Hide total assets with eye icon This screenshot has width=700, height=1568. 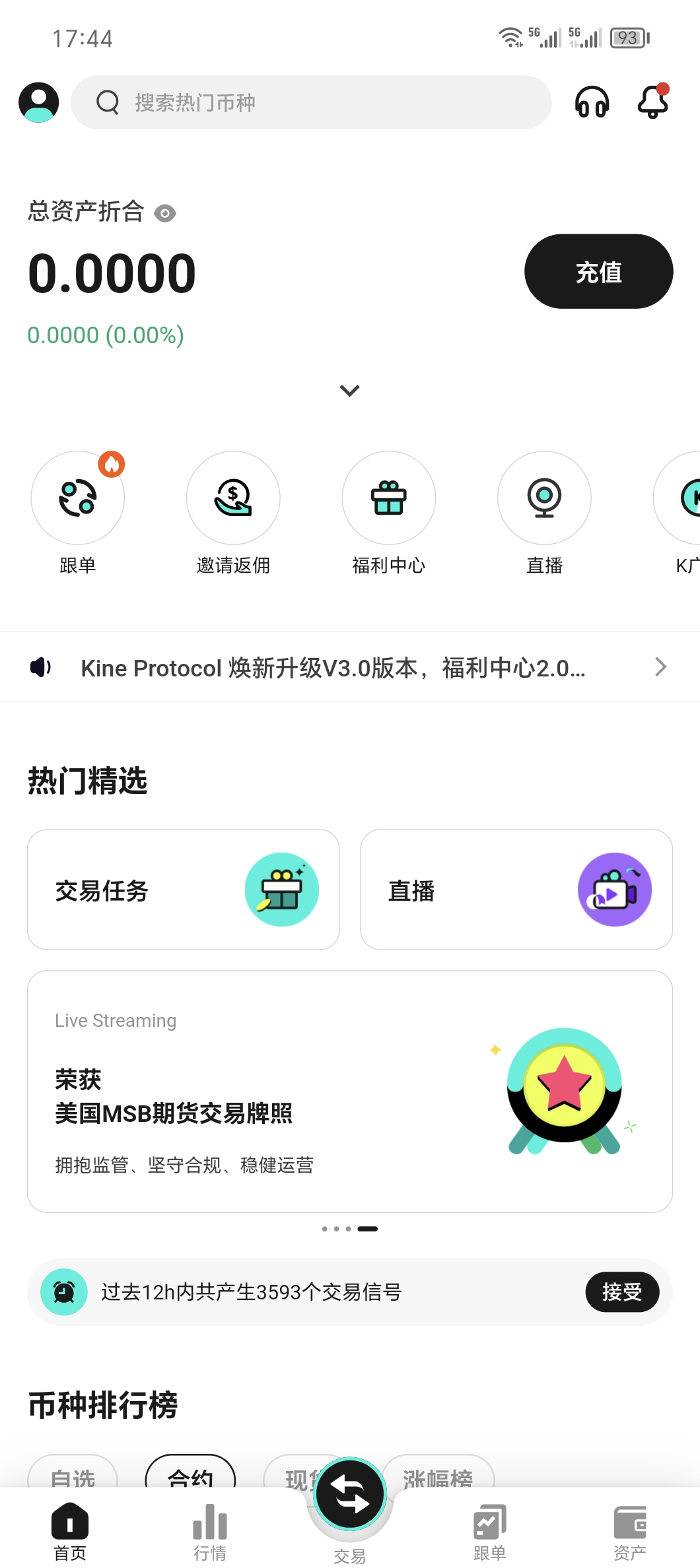(x=164, y=213)
